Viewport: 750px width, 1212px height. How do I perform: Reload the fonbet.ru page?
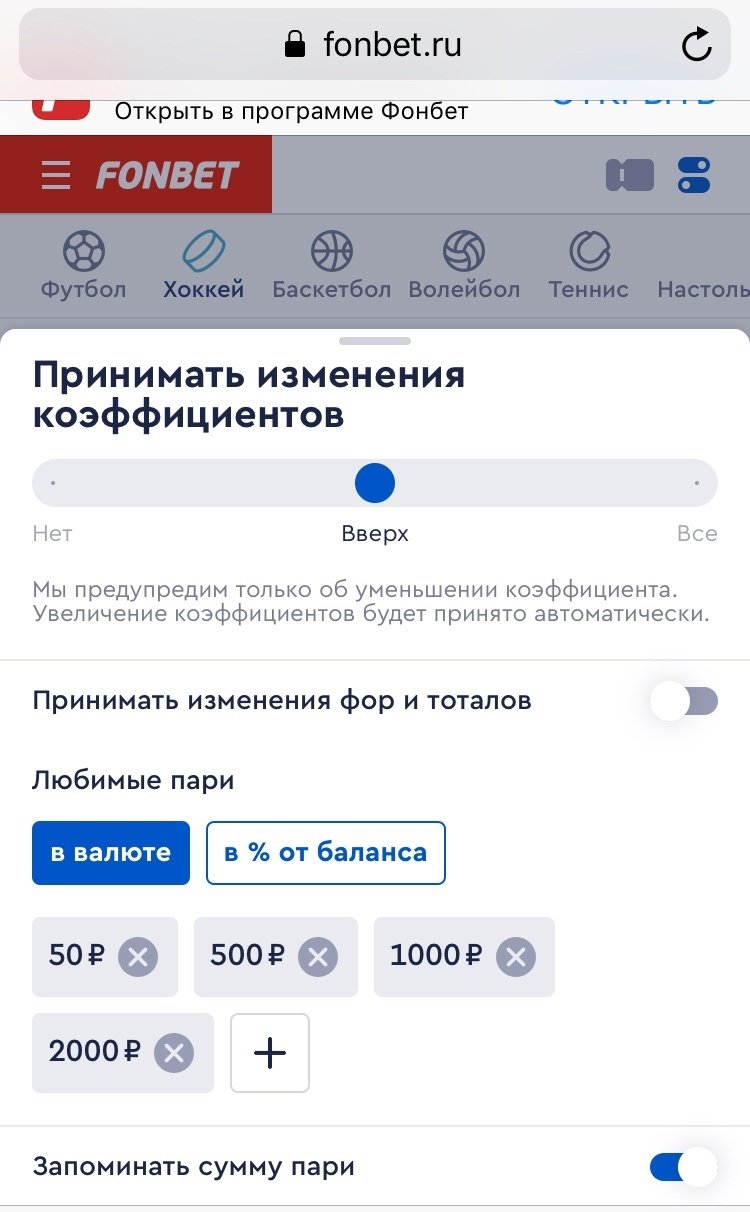pyautogui.click(x=695, y=45)
